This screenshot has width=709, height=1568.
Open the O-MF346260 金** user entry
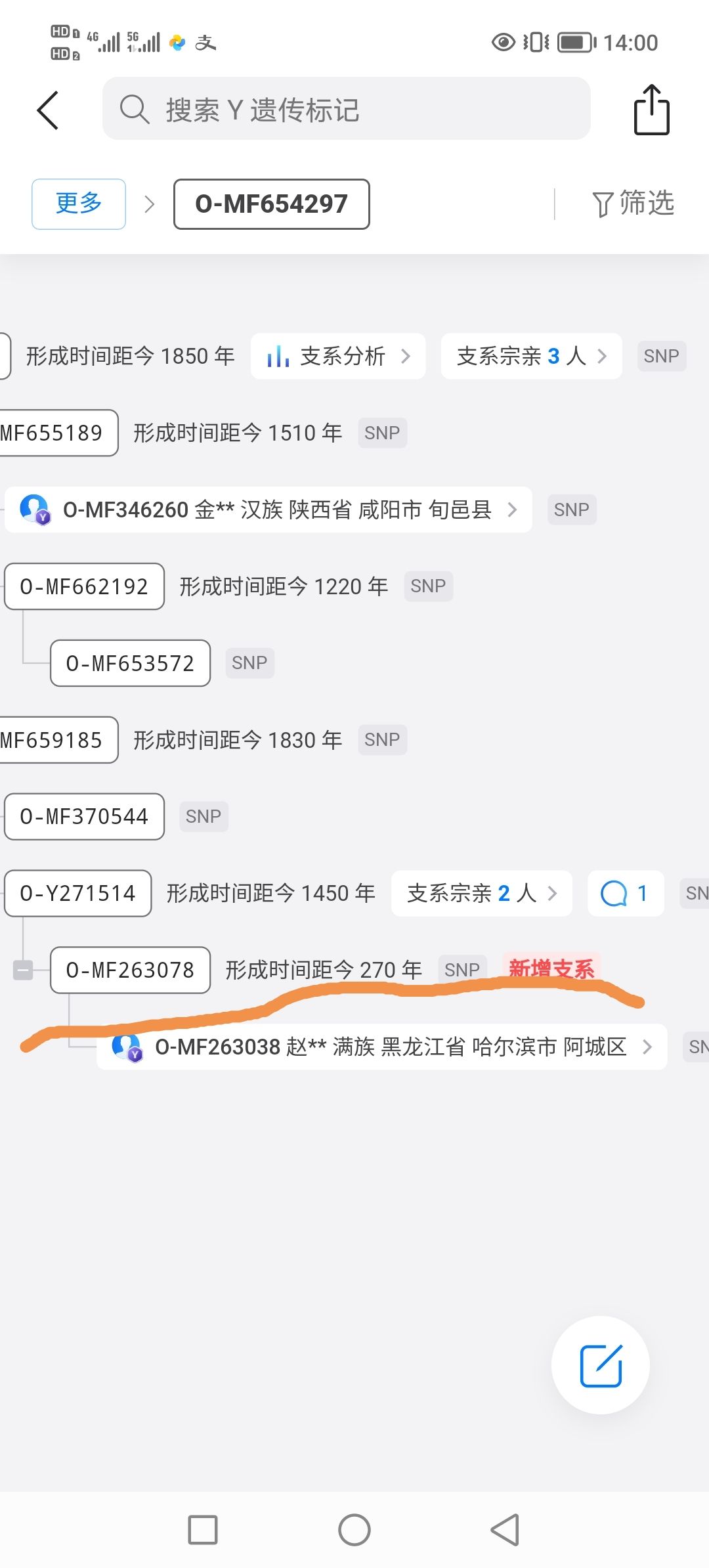(268, 510)
